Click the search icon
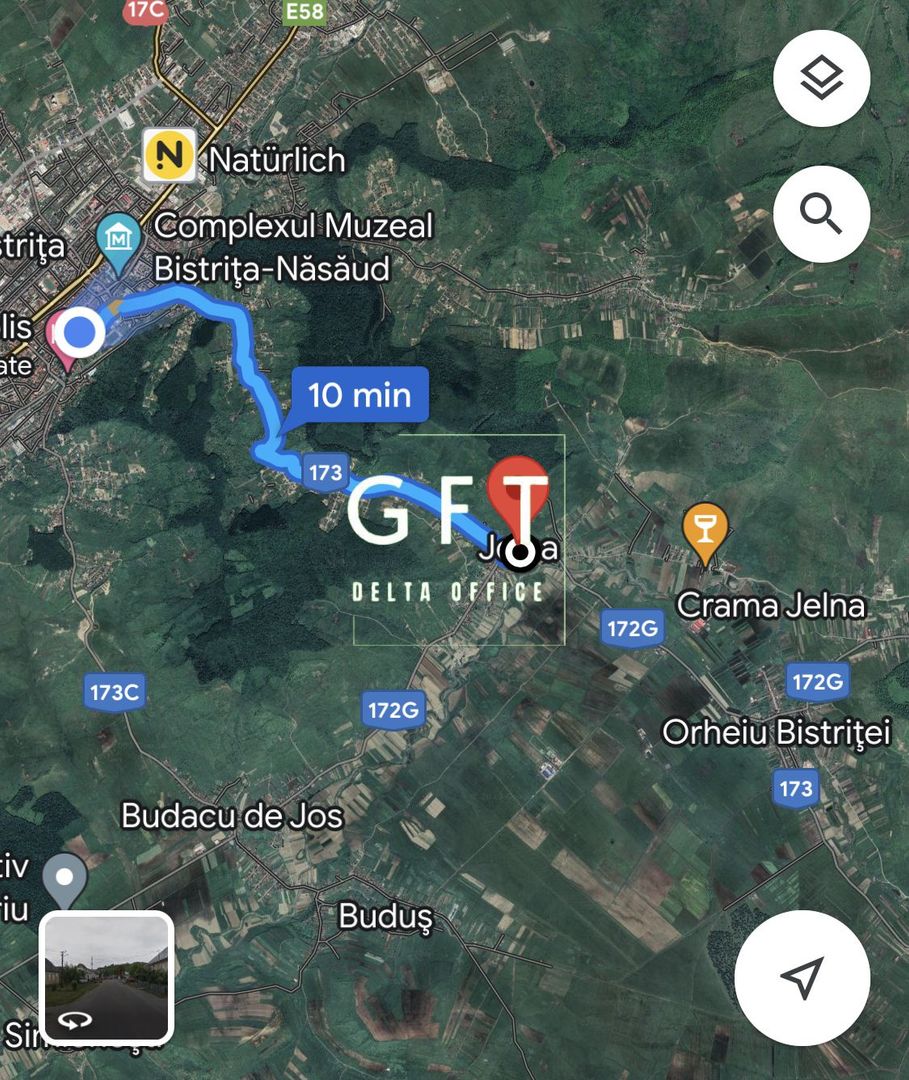This screenshot has height=1080, width=909. click(x=820, y=215)
